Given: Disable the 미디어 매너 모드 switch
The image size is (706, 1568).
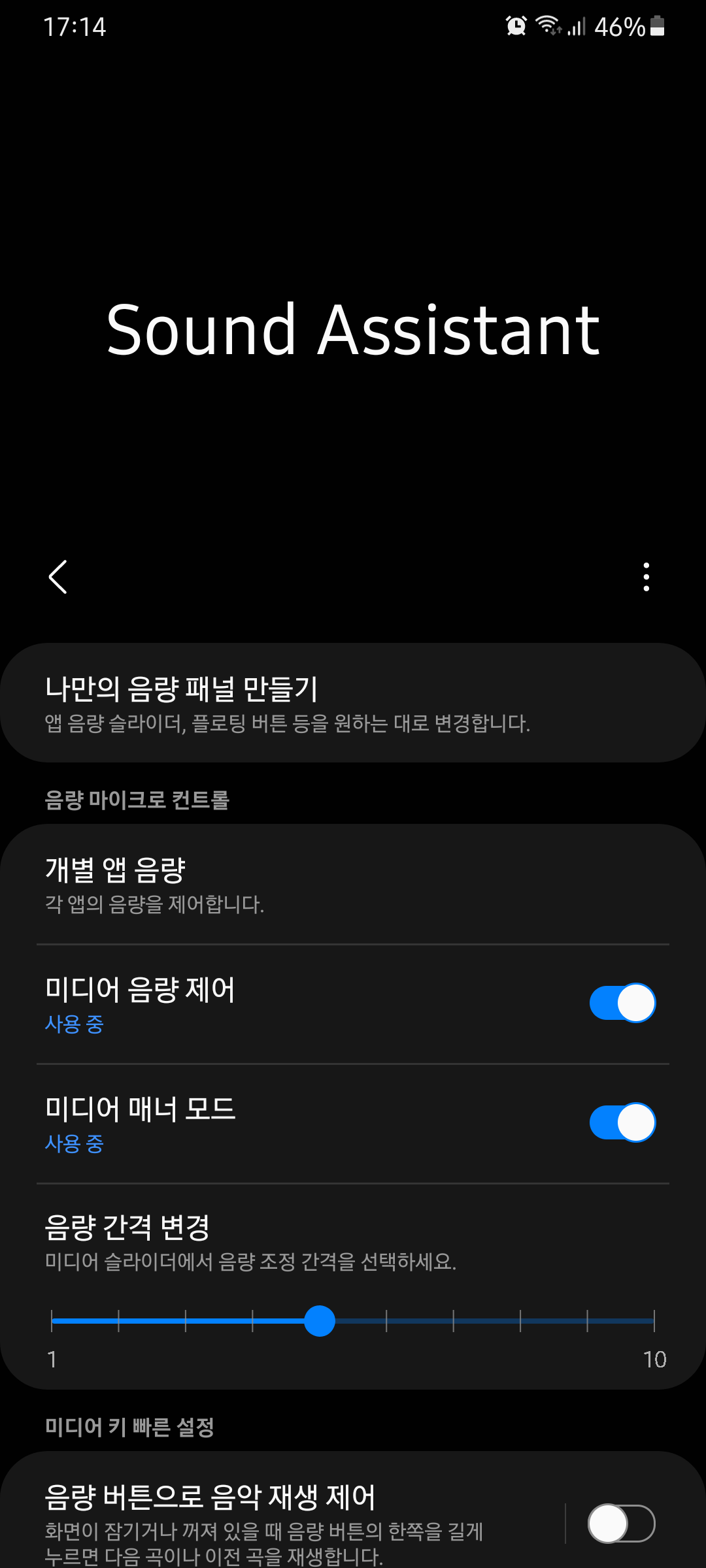Looking at the screenshot, I should tap(622, 1122).
